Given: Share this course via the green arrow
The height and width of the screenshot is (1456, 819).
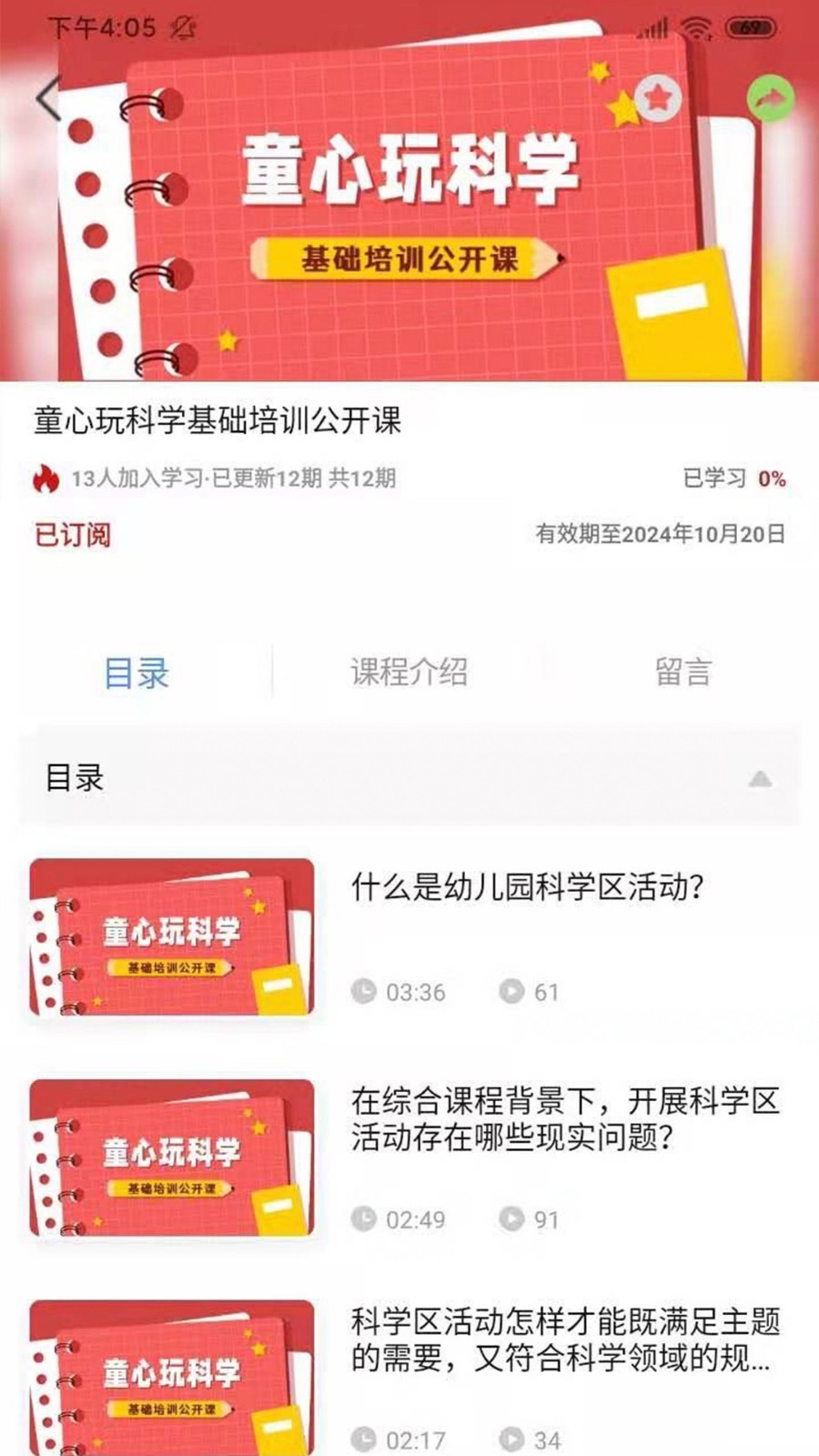Looking at the screenshot, I should (770, 98).
